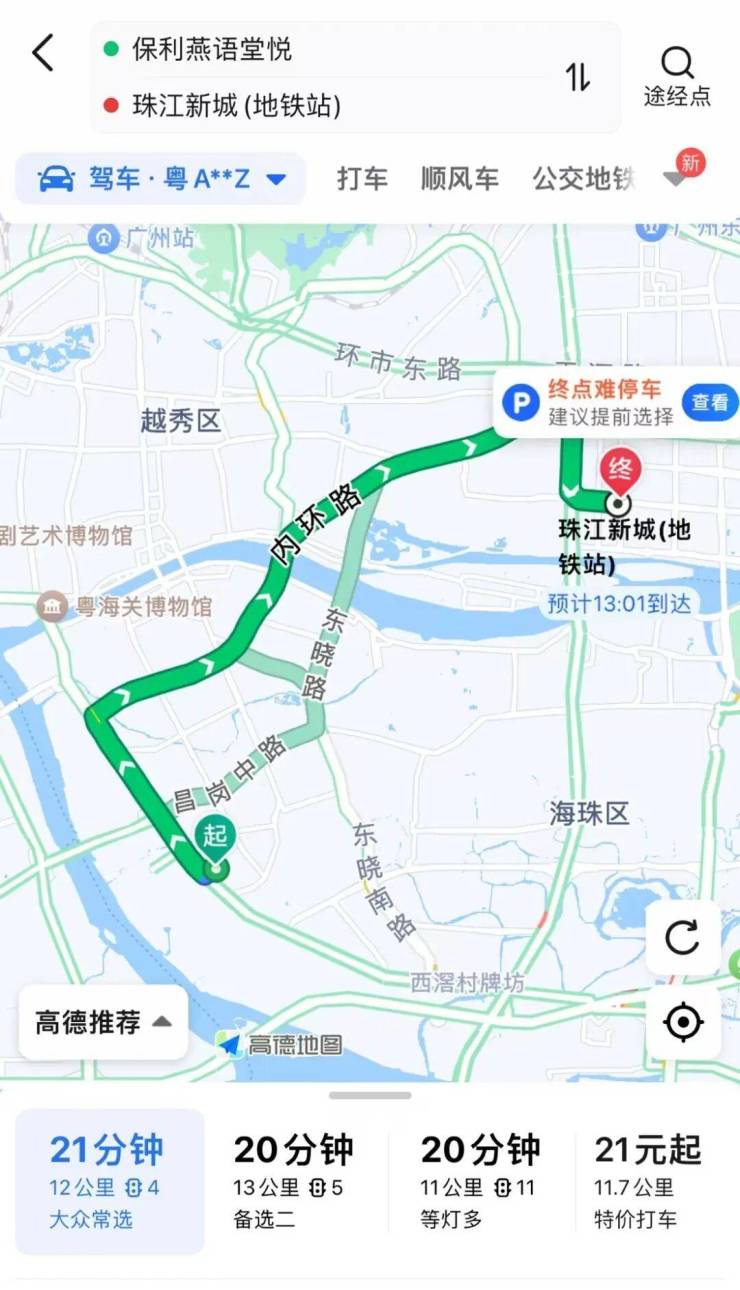Viewport: 740px width, 1290px height.
Task: Tap 查看 for parking suggestions
Action: (710, 402)
